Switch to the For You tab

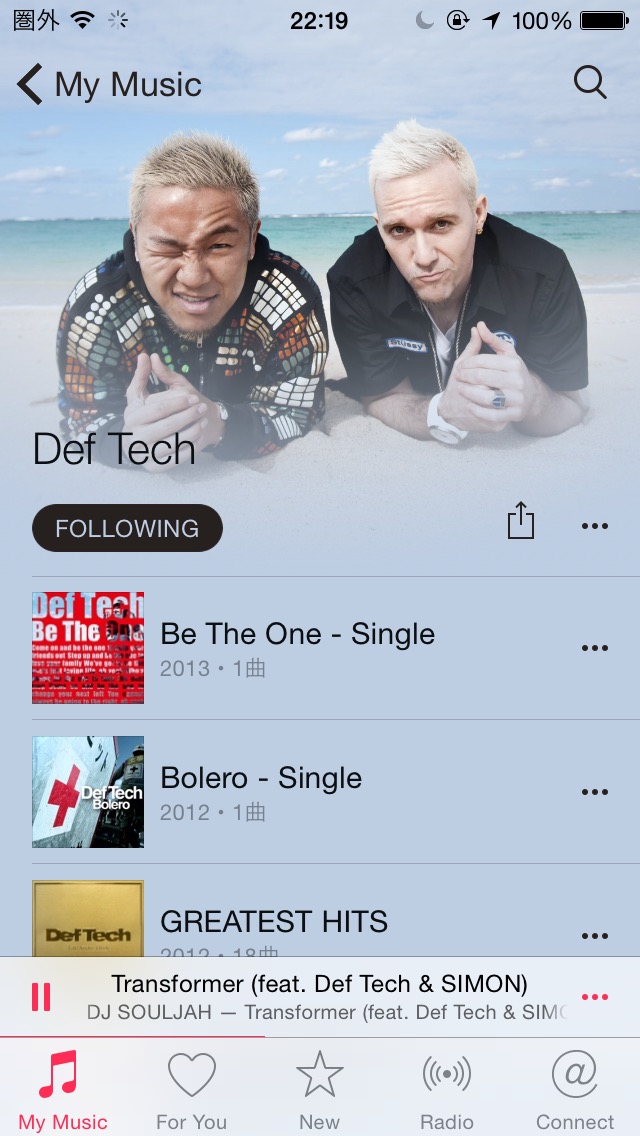coord(191,1088)
